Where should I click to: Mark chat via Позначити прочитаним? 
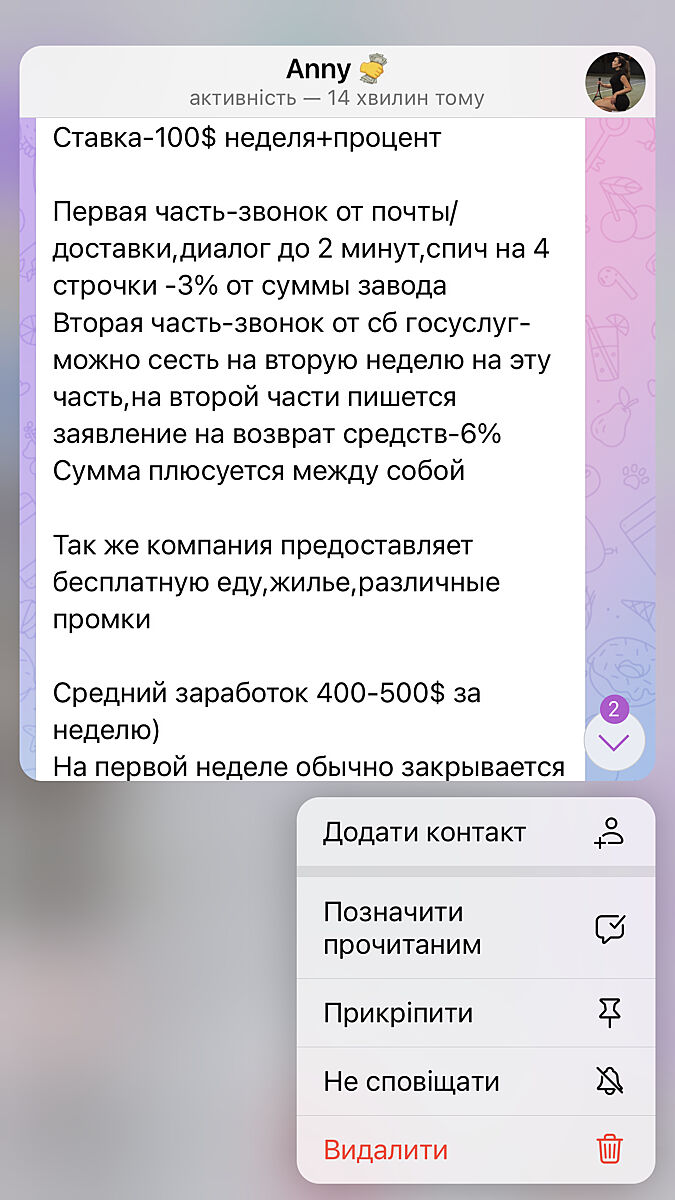click(x=475, y=928)
